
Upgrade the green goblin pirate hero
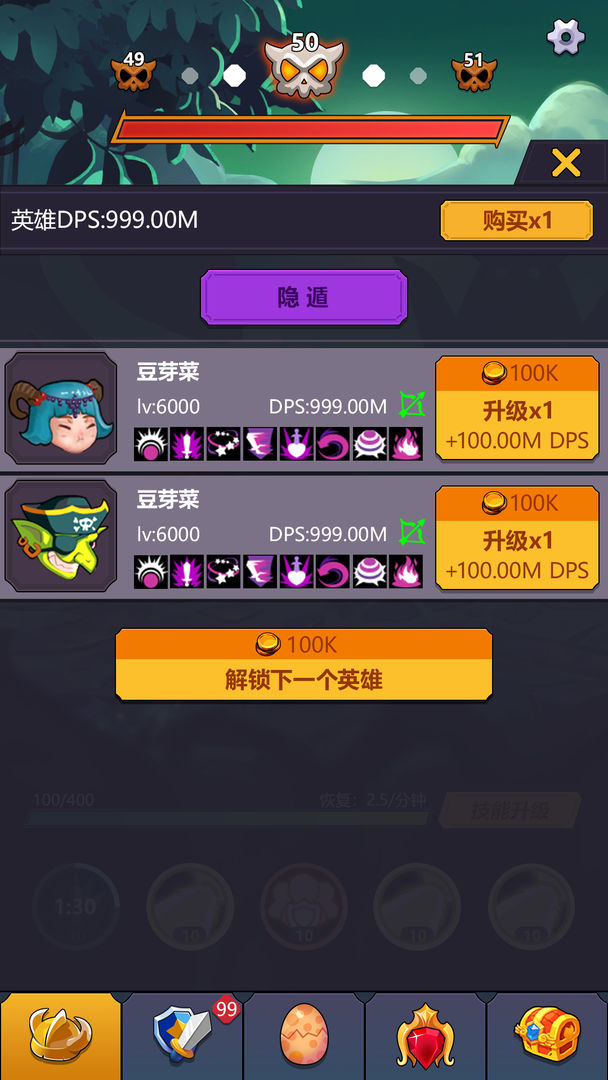(517, 538)
